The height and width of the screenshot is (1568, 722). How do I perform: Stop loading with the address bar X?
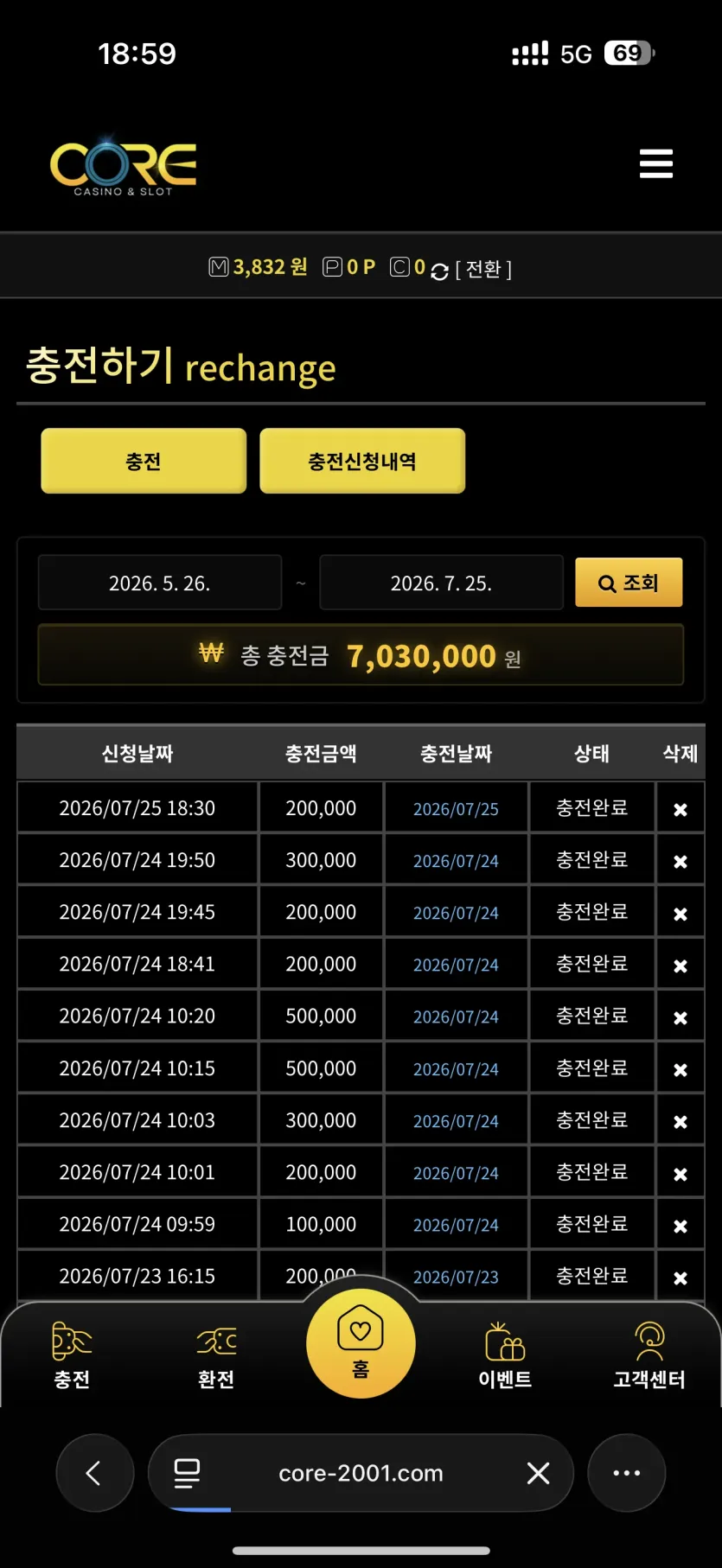tap(538, 1473)
